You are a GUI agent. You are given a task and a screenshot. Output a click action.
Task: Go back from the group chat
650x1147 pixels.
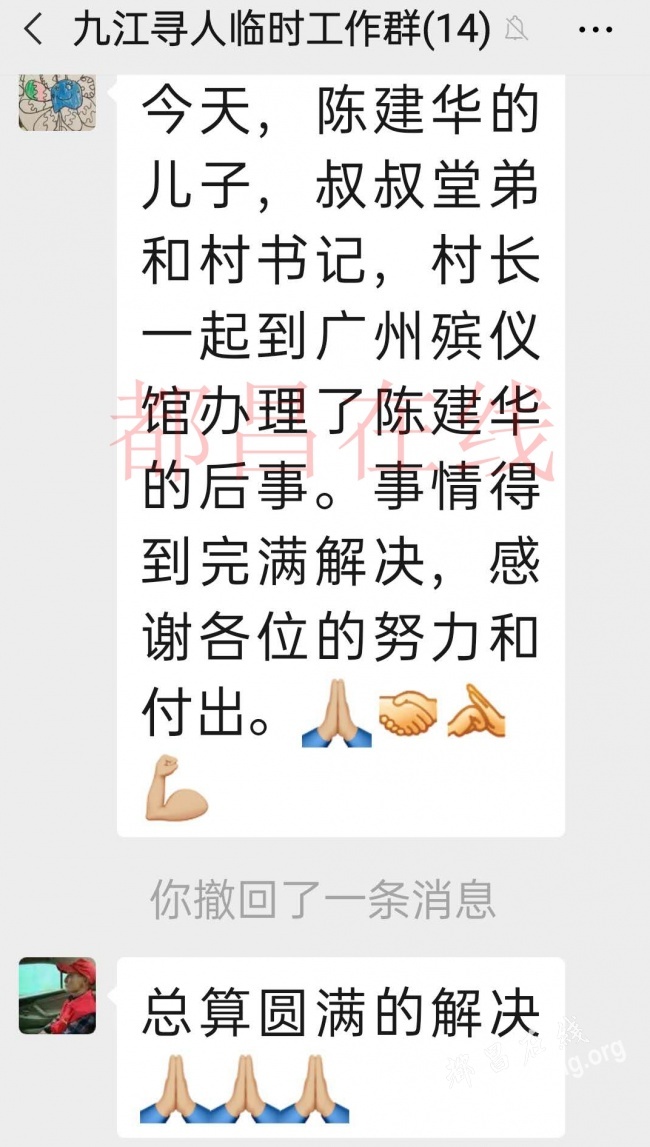pyautogui.click(x=32, y=31)
